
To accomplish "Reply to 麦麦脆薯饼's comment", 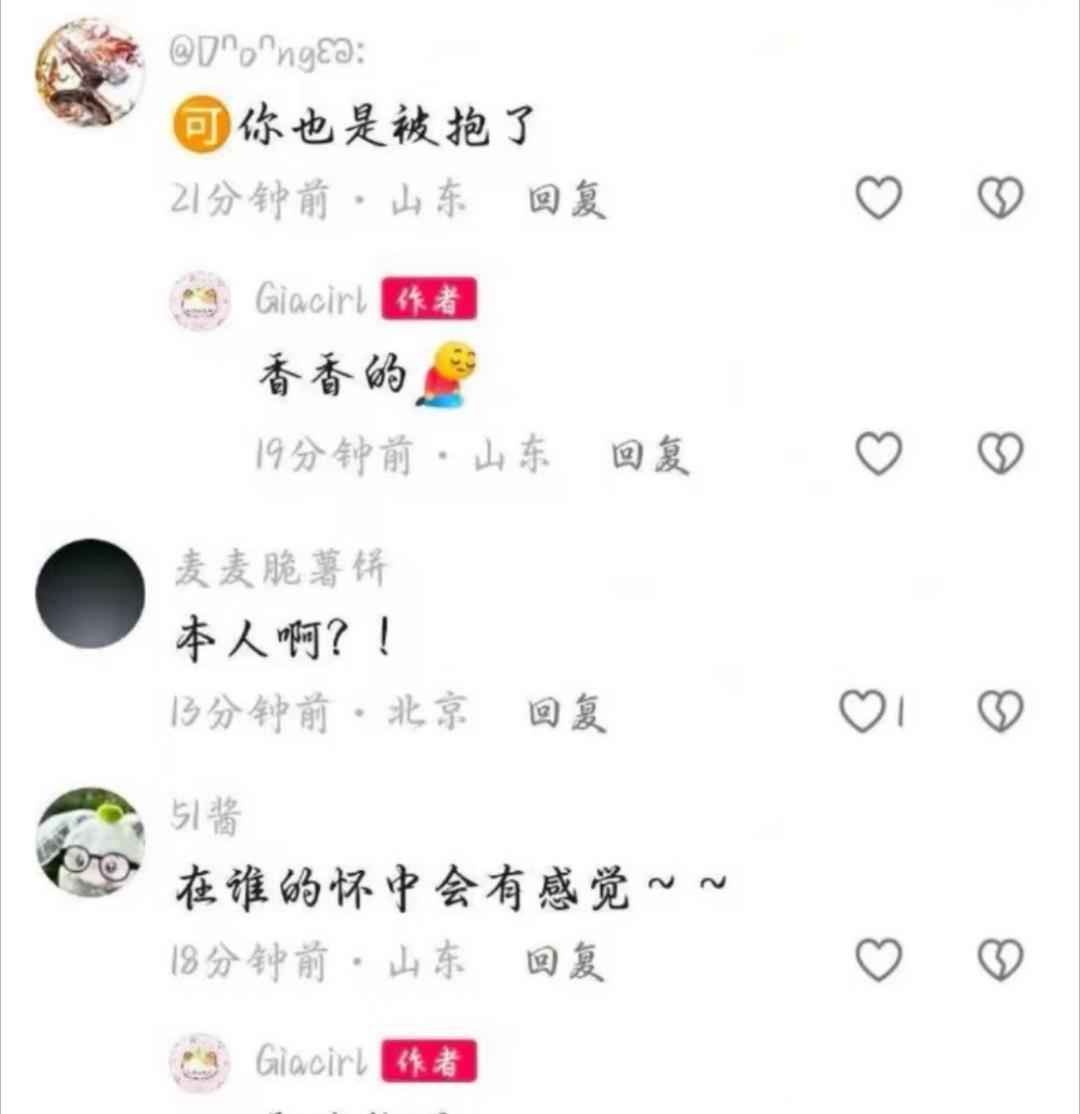I will pos(567,713).
